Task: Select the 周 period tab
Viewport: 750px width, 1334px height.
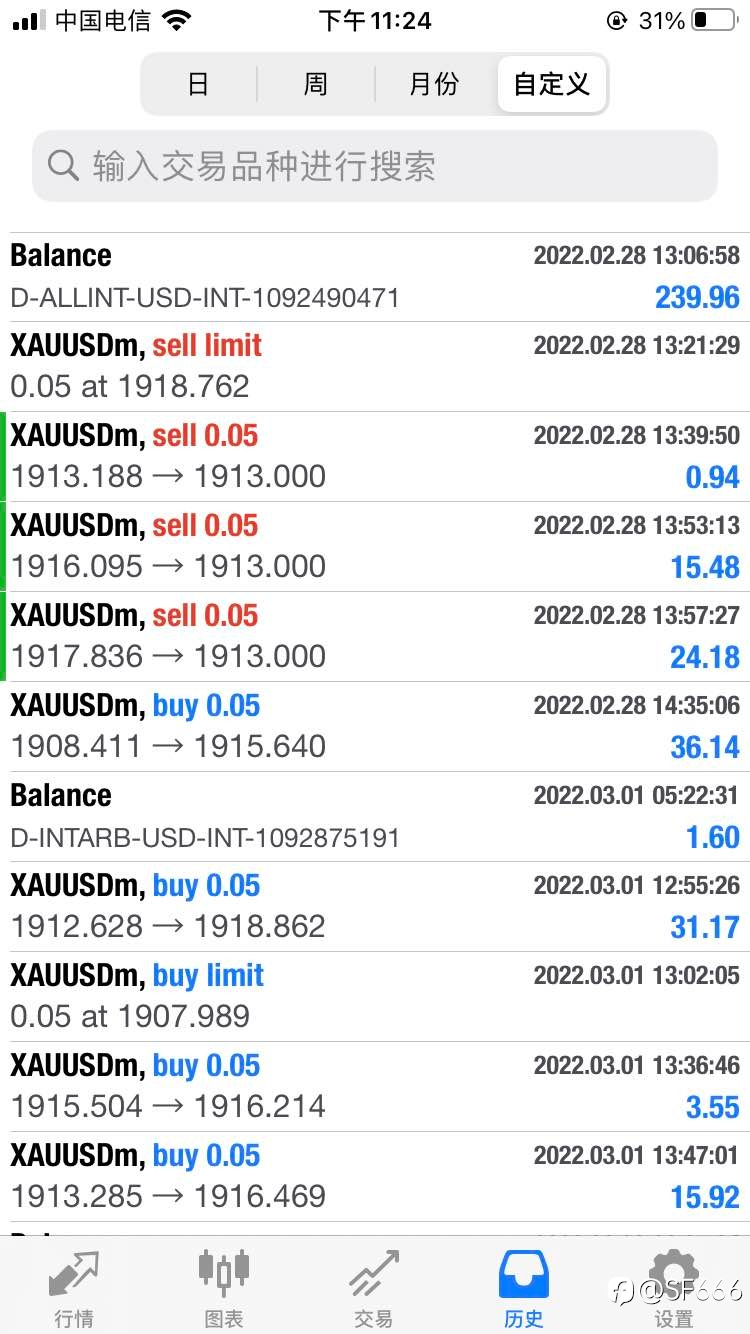Action: coord(316,84)
